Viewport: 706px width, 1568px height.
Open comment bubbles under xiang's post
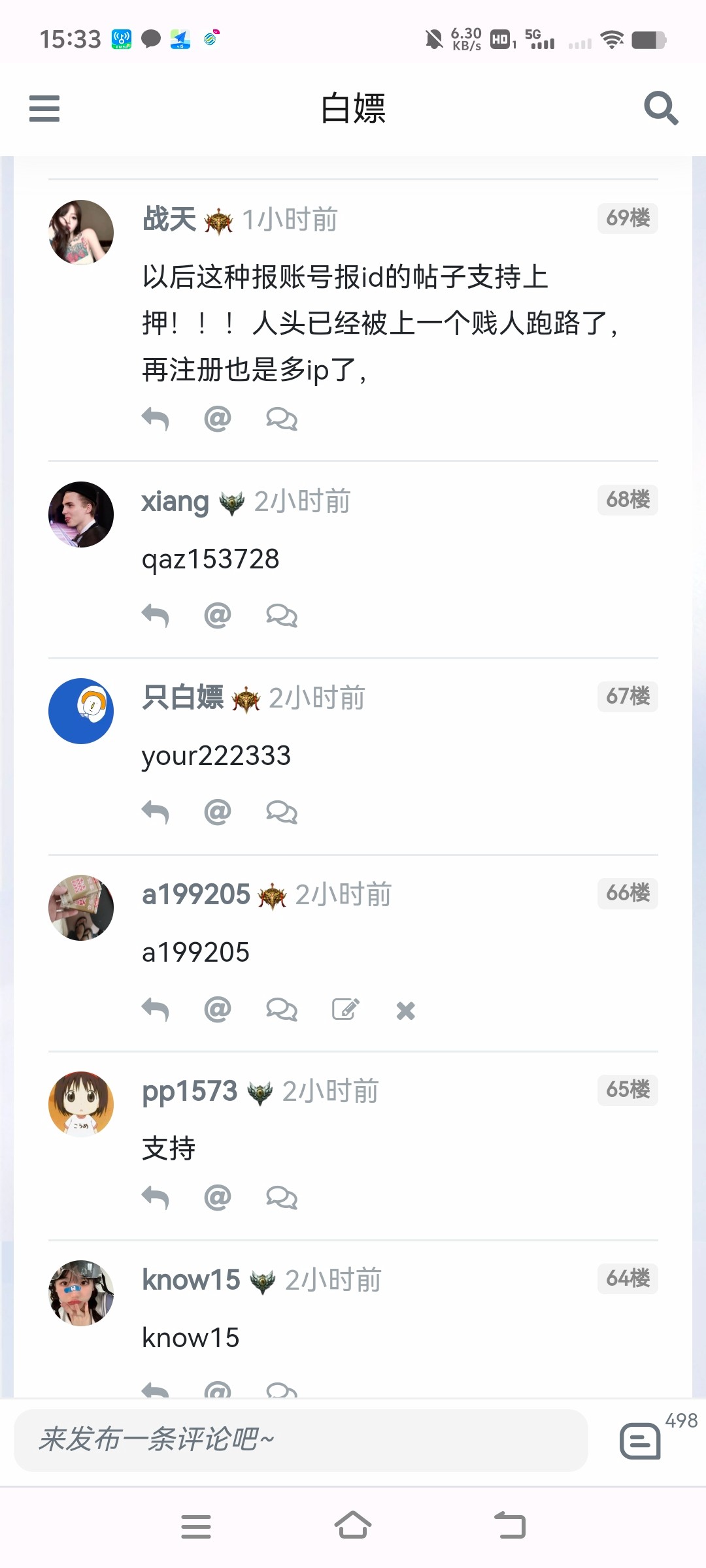pos(282,615)
